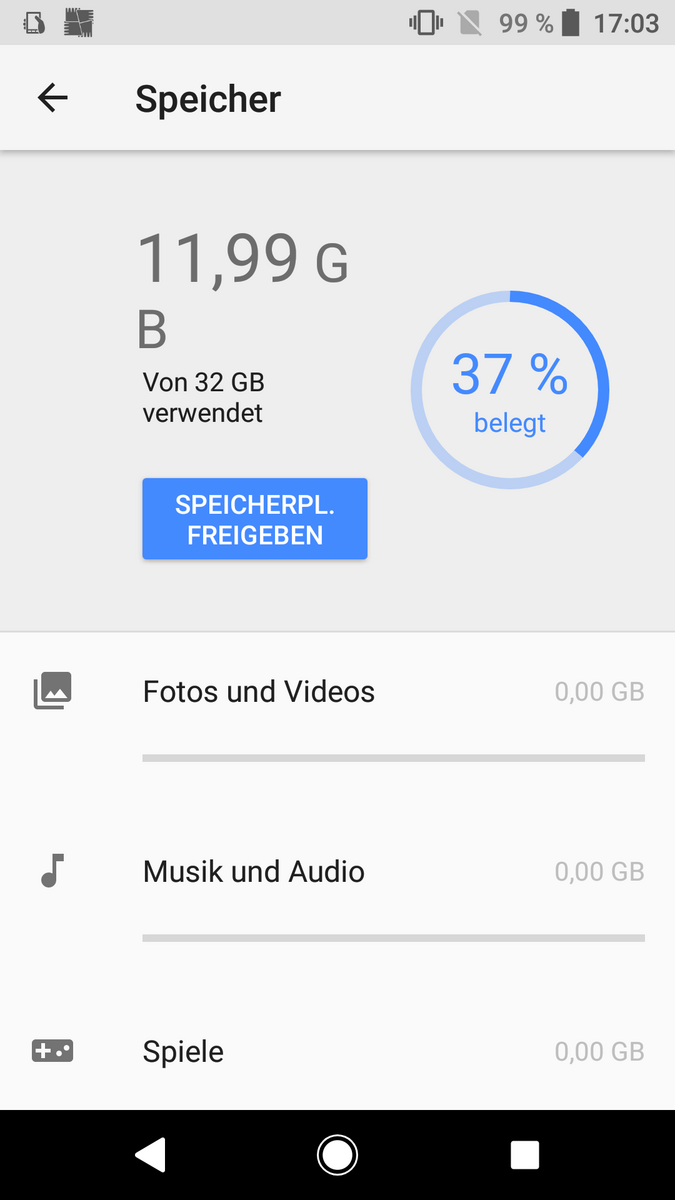Go back from the Speicher screen
This screenshot has height=1200, width=675.
pyautogui.click(x=52, y=98)
